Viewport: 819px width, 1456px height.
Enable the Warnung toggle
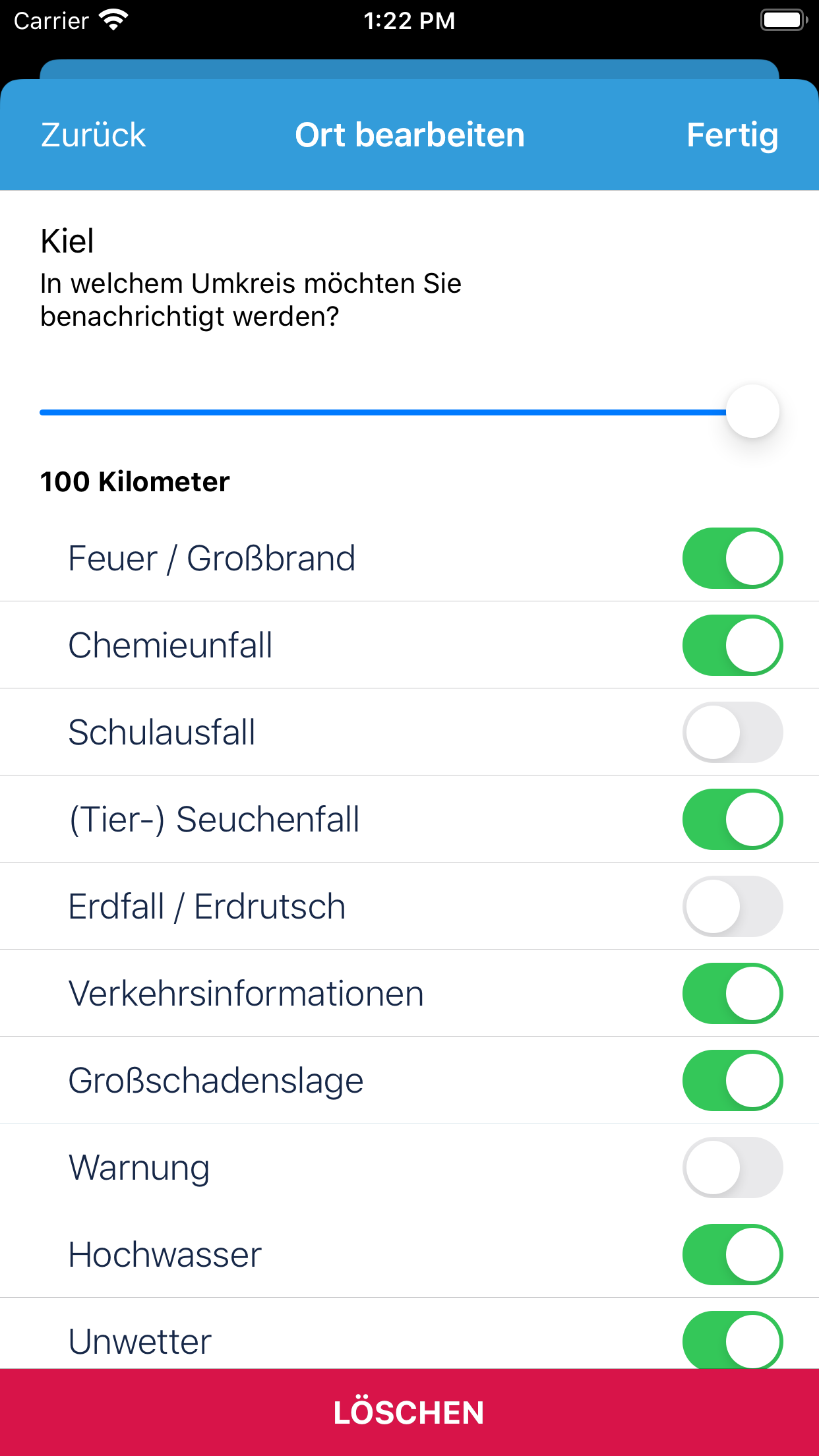tap(732, 1167)
